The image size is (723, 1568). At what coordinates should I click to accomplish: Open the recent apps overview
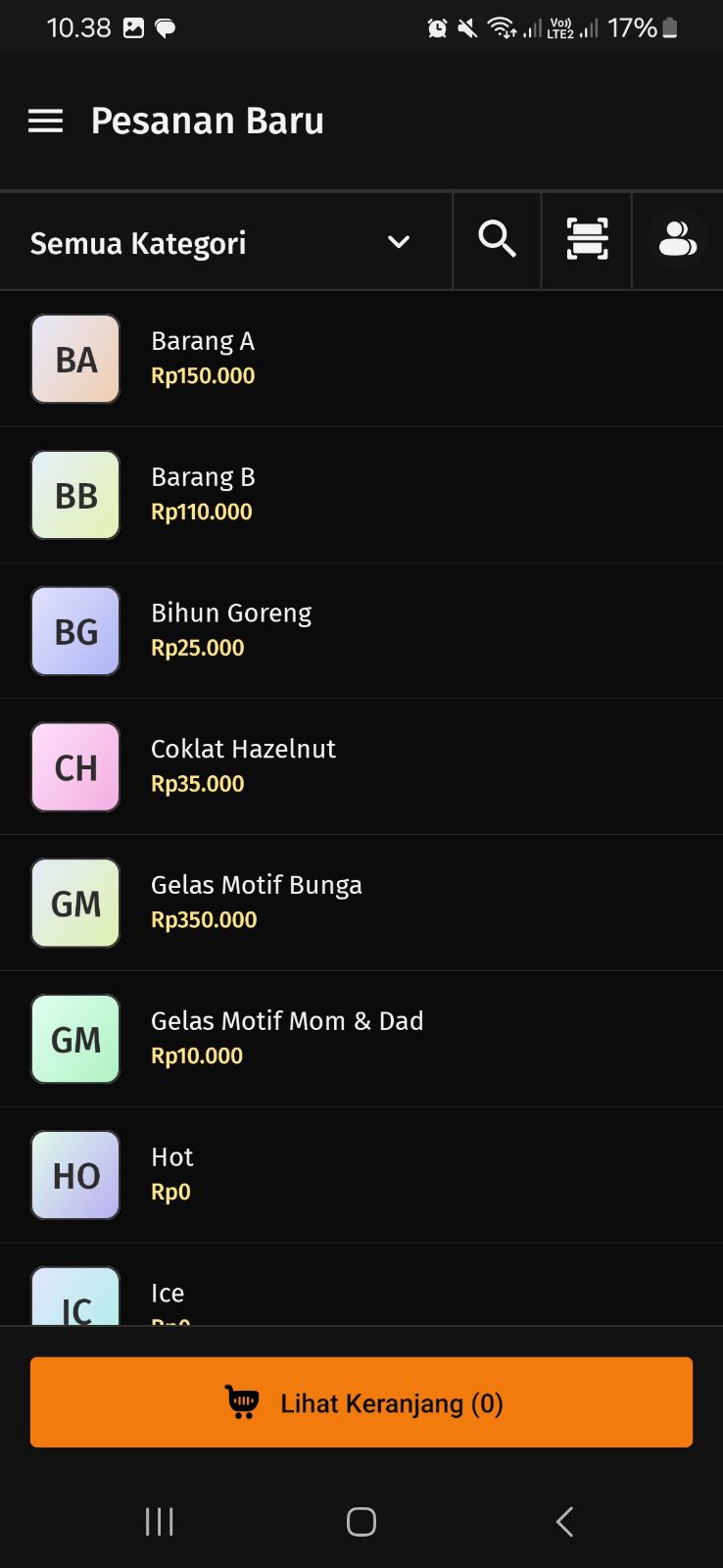(x=159, y=1522)
